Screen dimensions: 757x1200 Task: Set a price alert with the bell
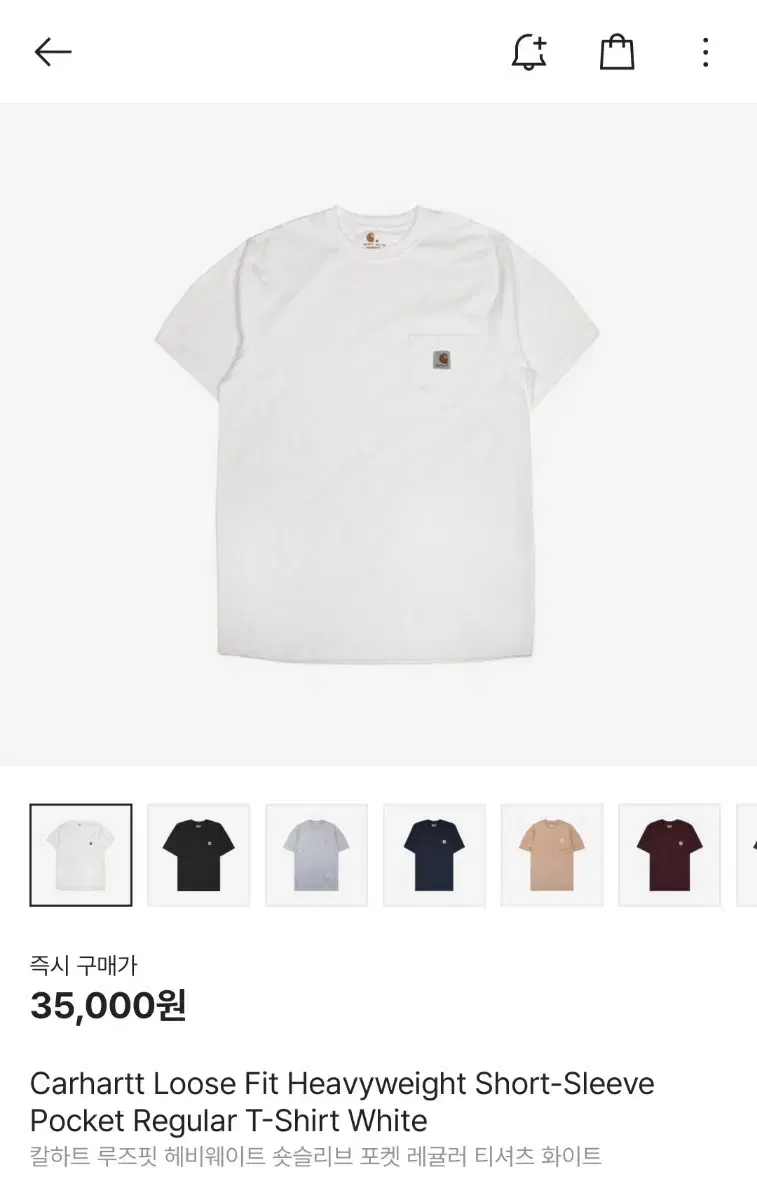point(529,52)
